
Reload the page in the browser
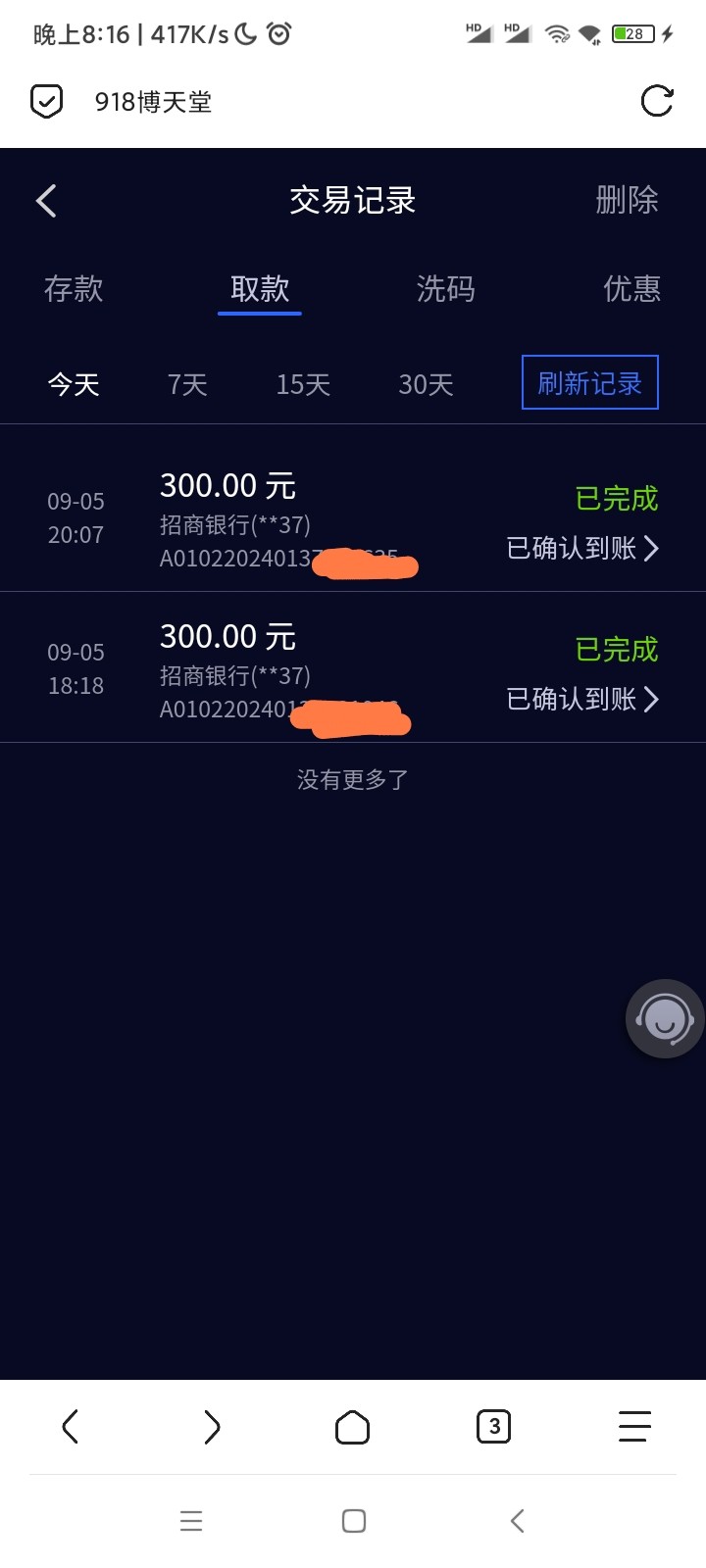pyautogui.click(x=656, y=101)
